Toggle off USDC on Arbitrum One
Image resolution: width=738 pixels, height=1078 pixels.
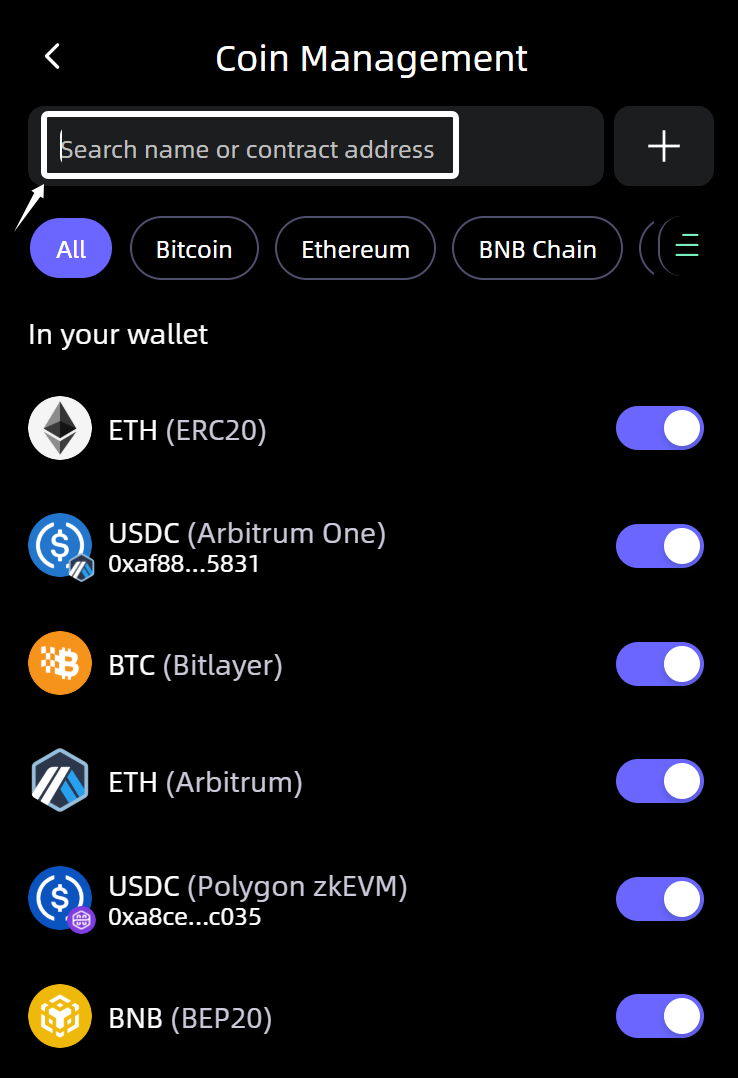pyautogui.click(x=660, y=547)
